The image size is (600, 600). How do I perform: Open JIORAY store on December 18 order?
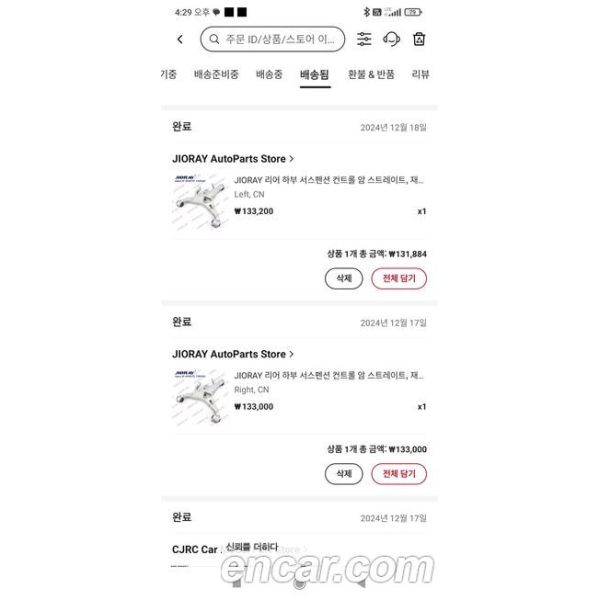point(233,158)
